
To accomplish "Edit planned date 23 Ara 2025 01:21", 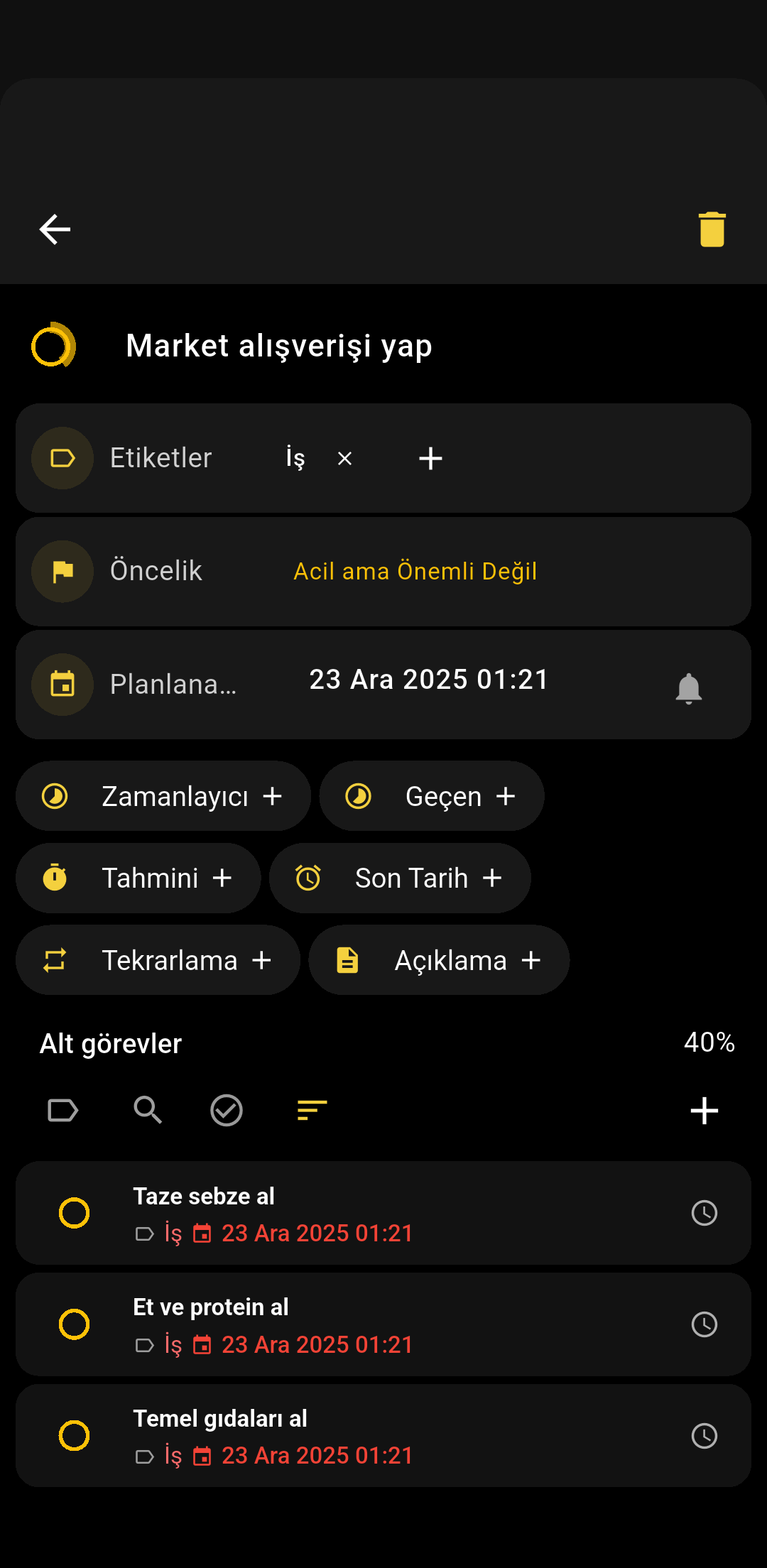I will click(429, 680).
